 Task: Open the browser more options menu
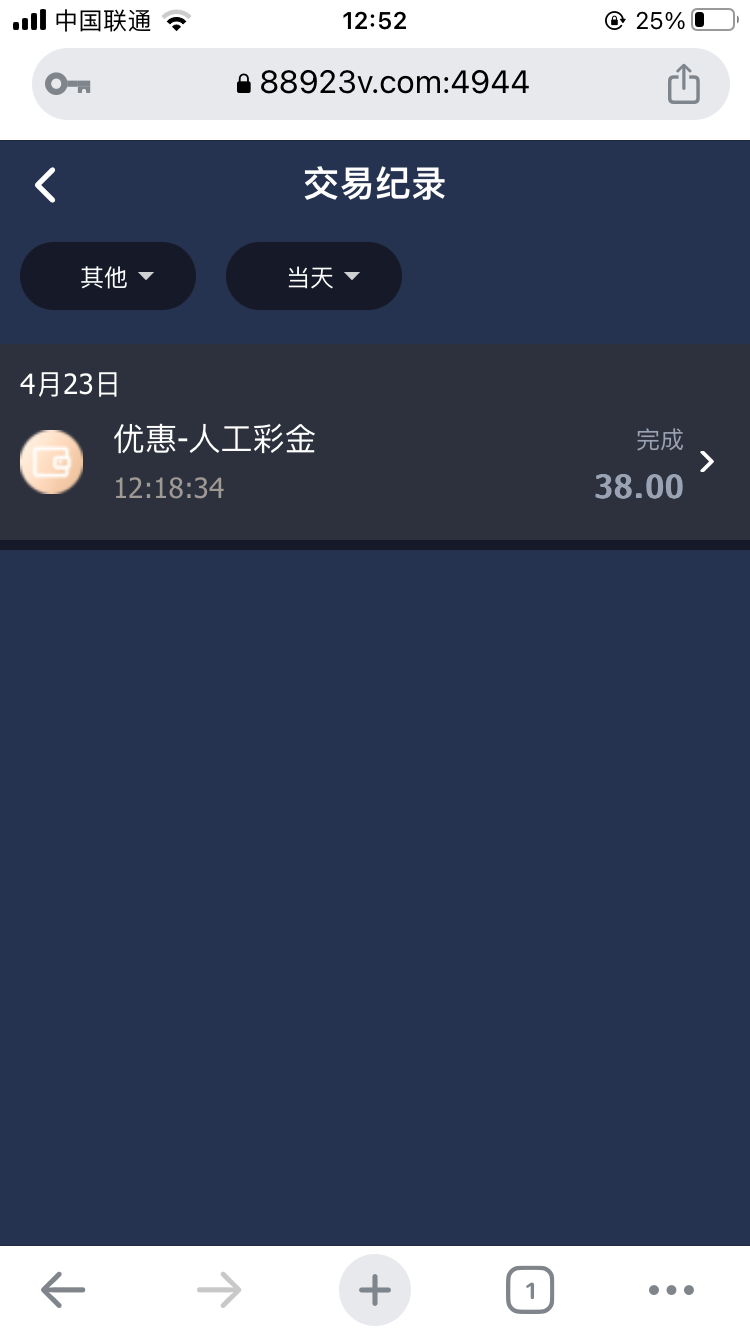(x=671, y=1290)
